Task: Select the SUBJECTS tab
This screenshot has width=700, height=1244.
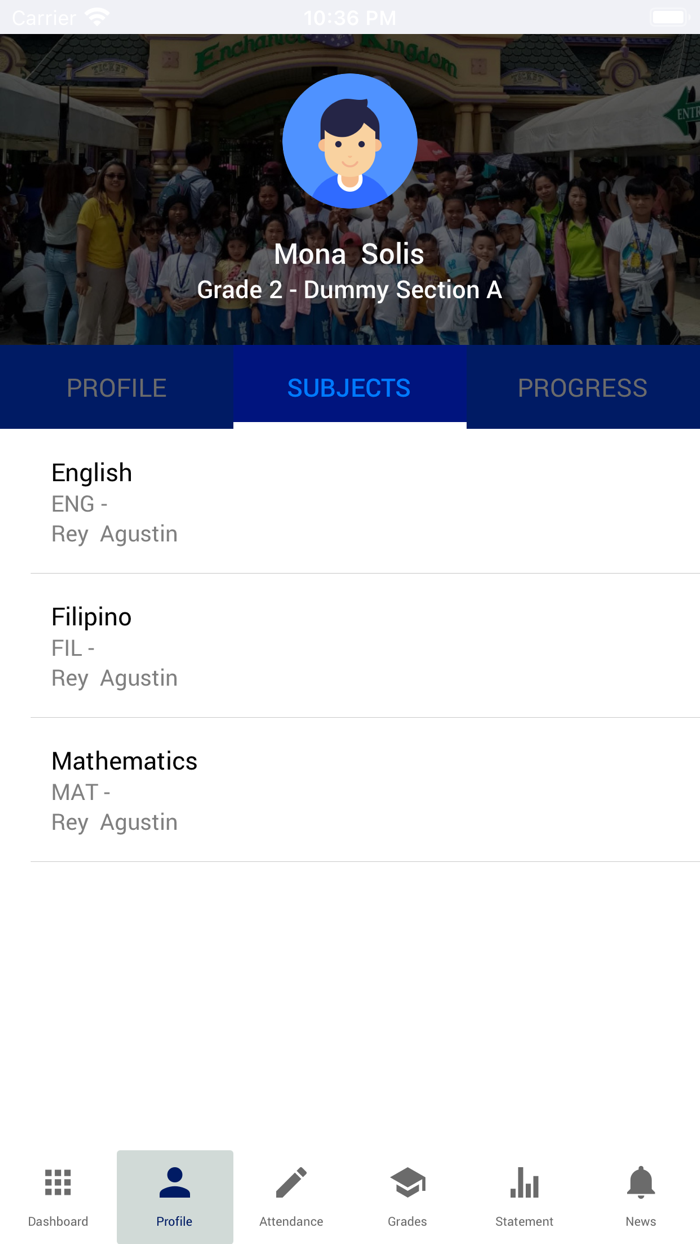Action: pyautogui.click(x=349, y=388)
